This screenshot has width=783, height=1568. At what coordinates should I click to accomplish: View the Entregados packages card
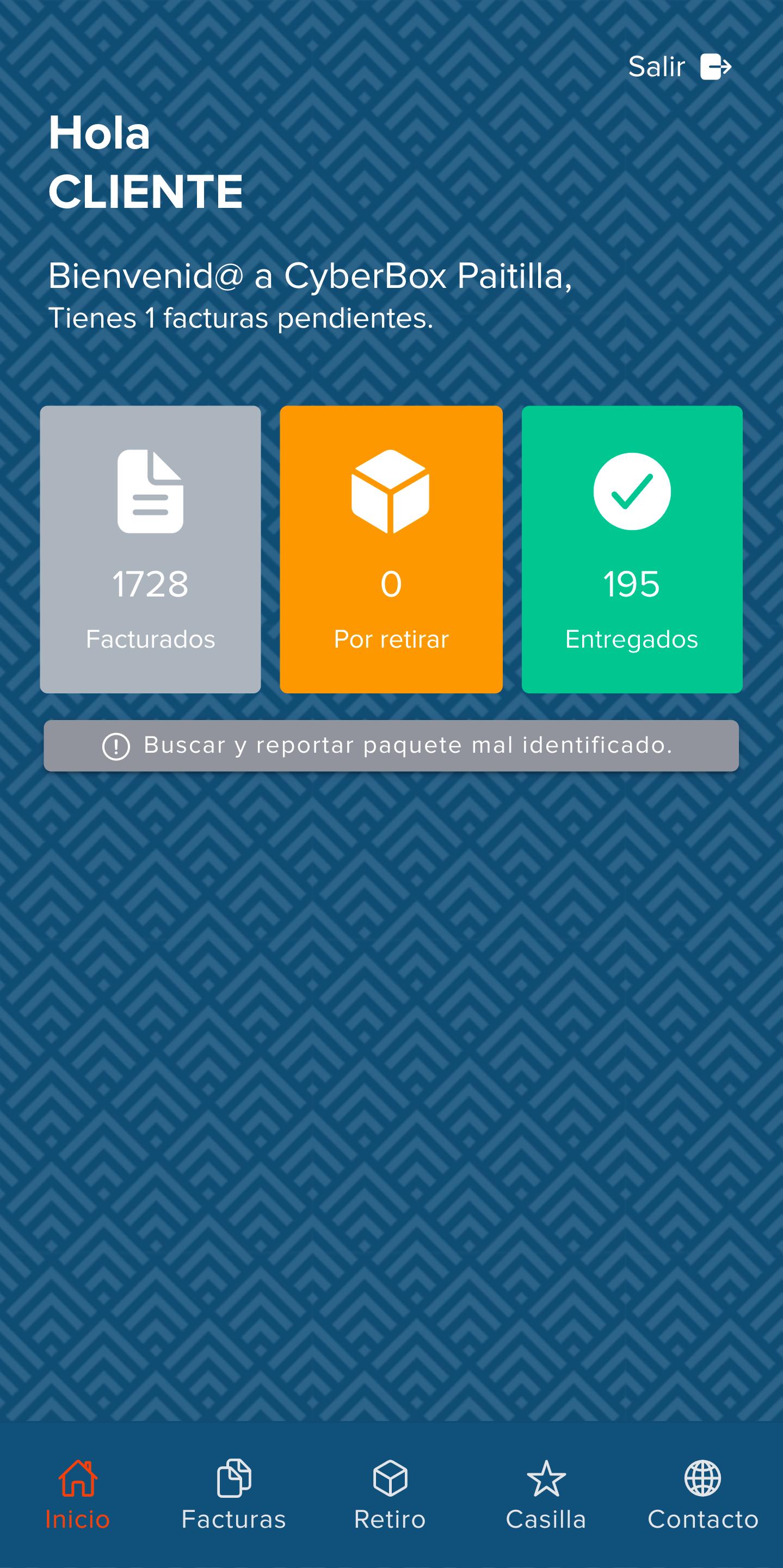tap(632, 549)
